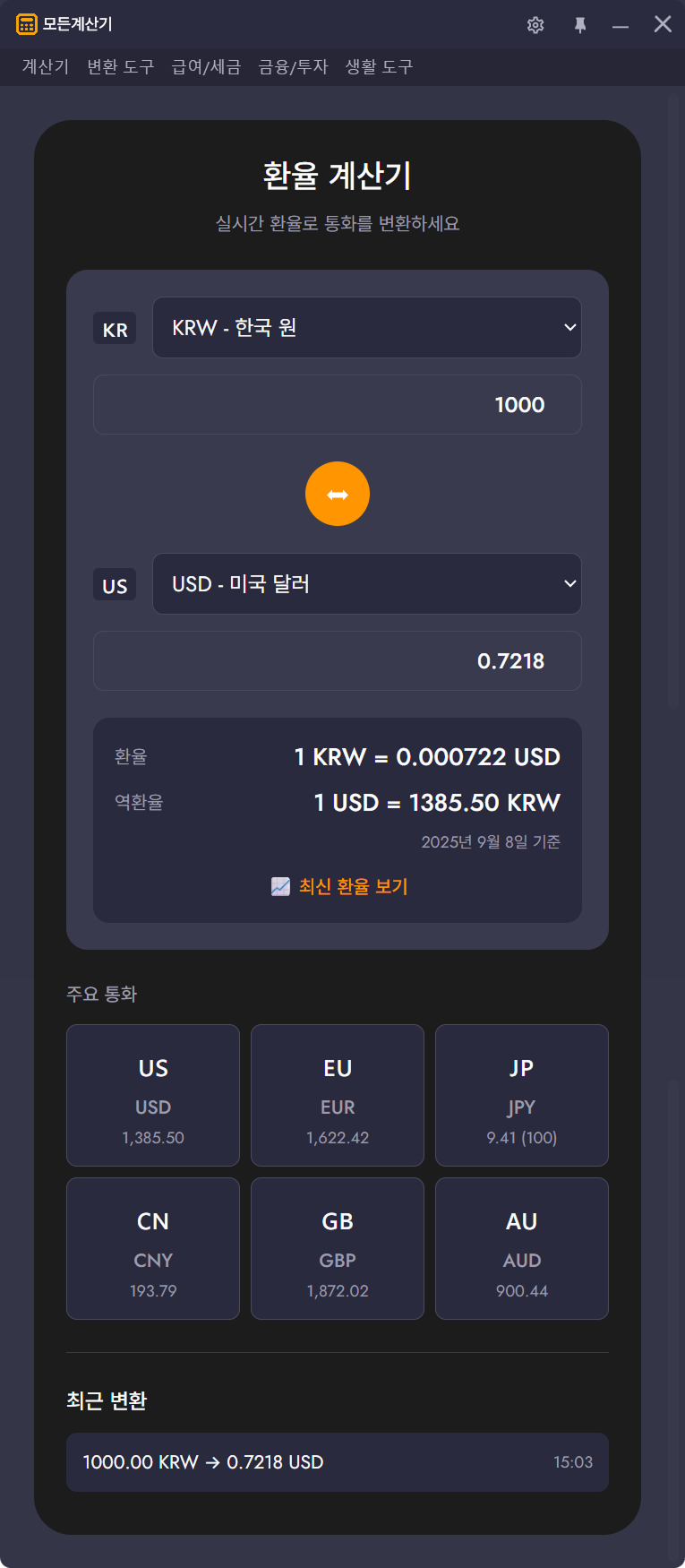Close the 모든계산기 app
The width and height of the screenshot is (685, 1568).
click(x=663, y=24)
